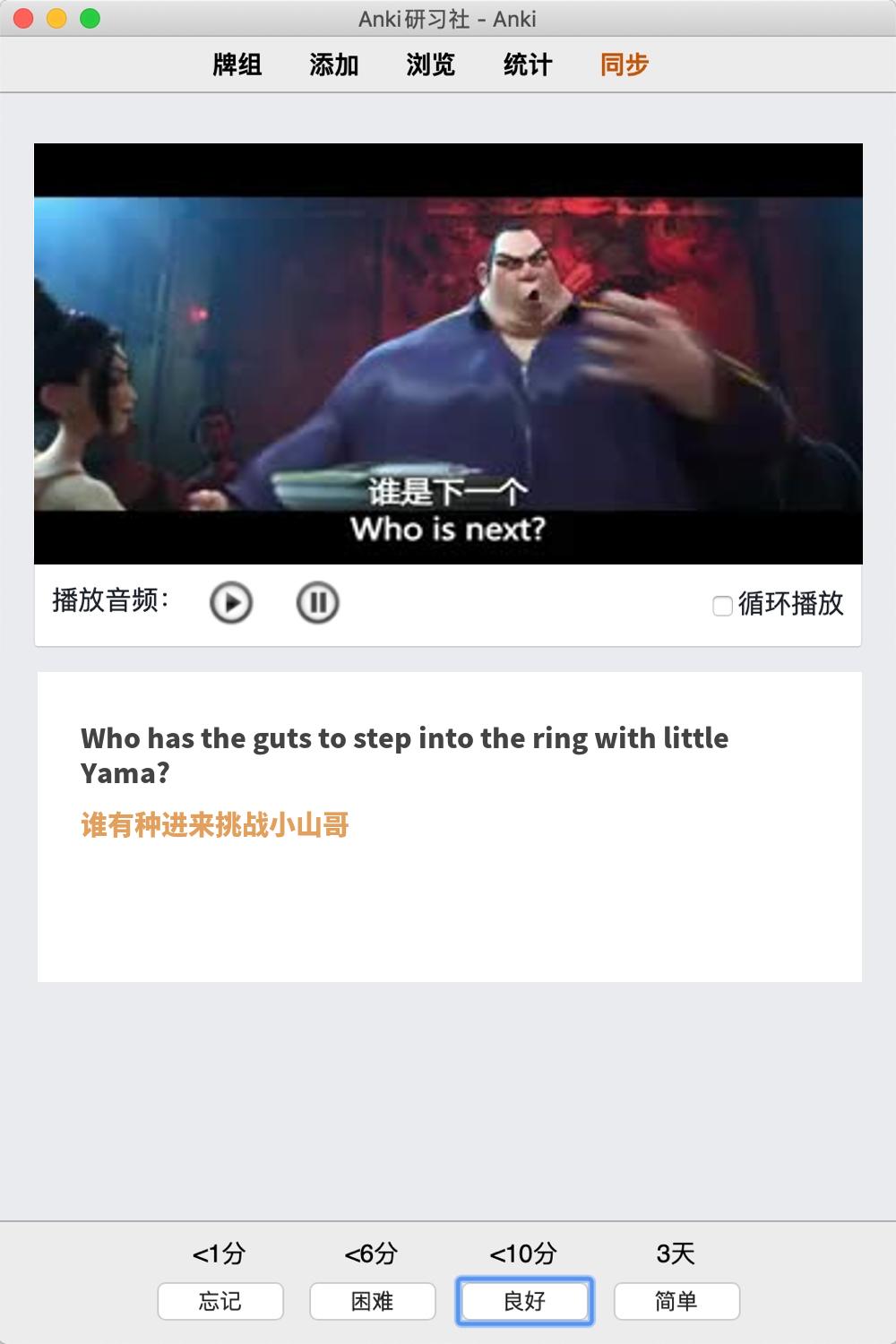
Task: Open the 统计 statistics
Action: (x=528, y=65)
